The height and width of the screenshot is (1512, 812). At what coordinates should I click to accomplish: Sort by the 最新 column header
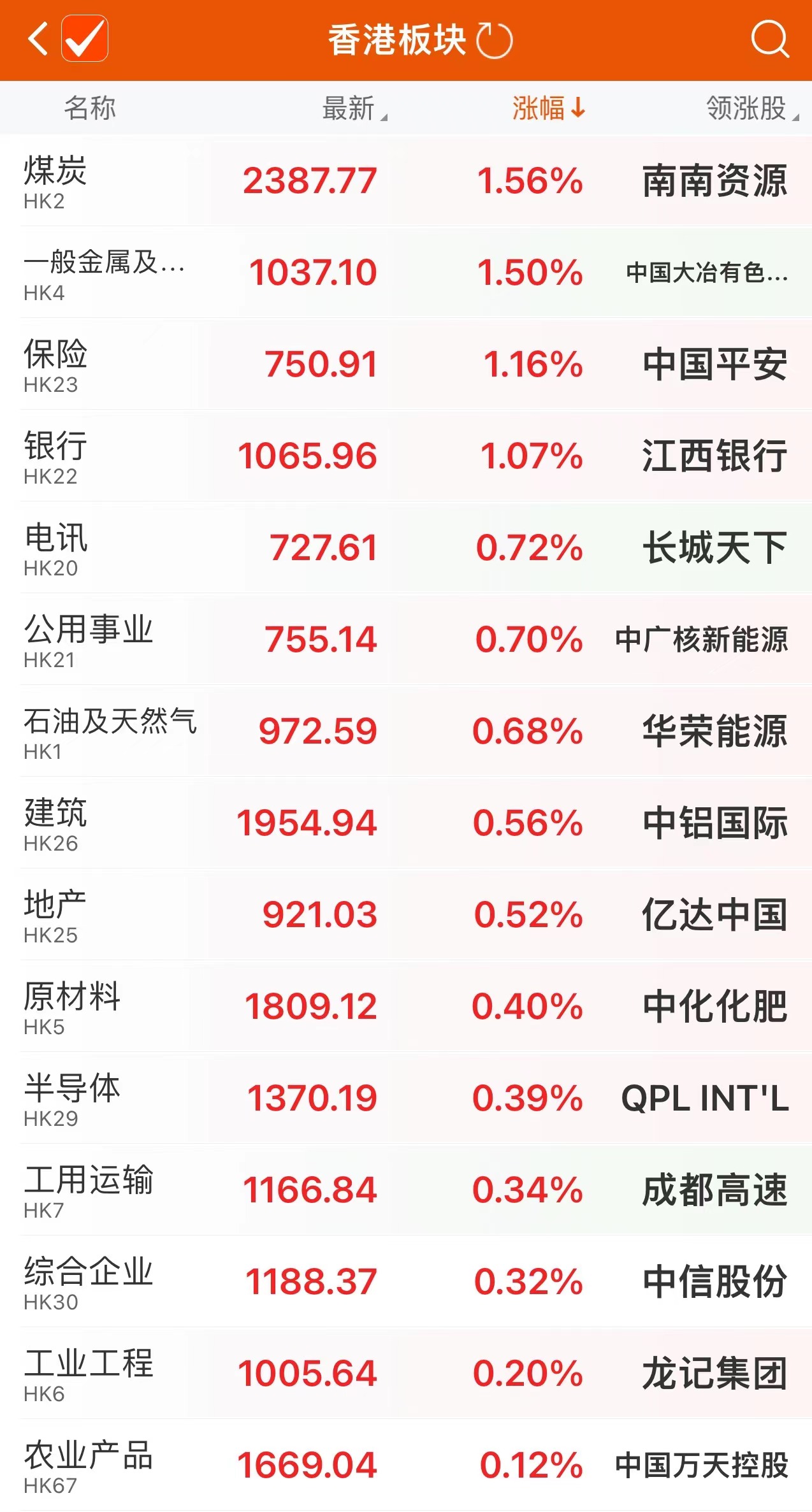[354, 108]
